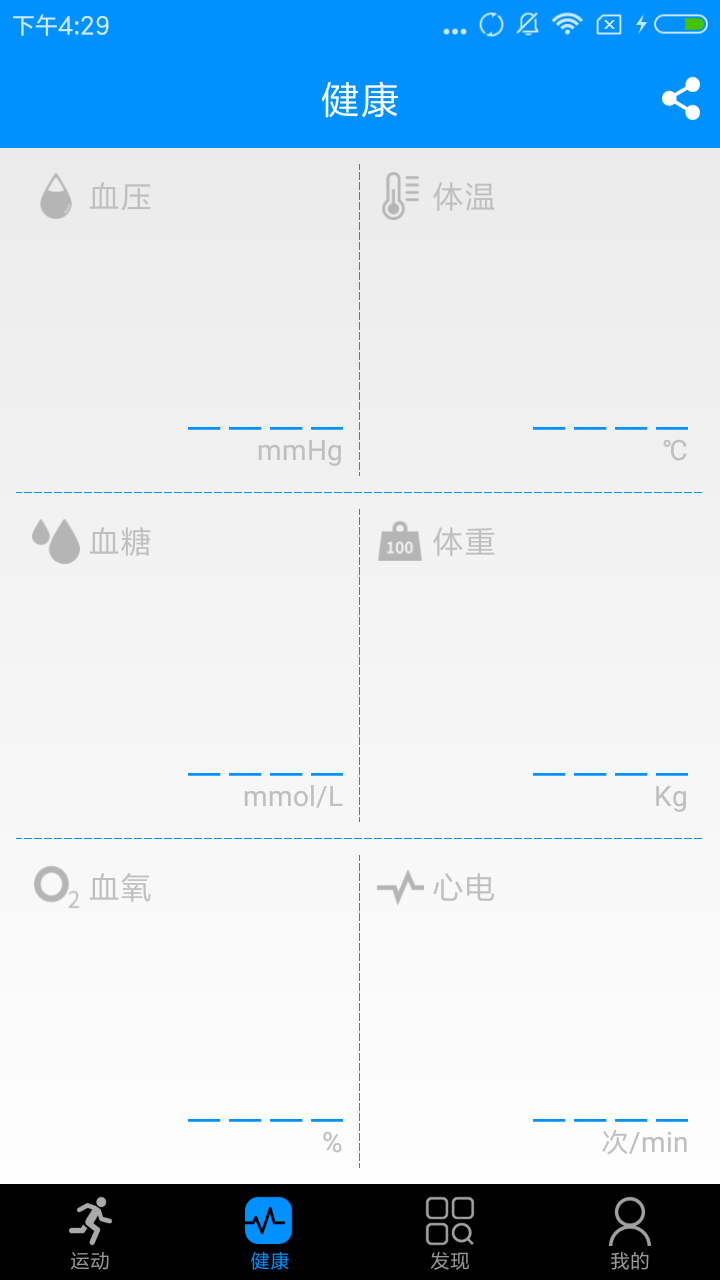Share health data via share icon

681,99
